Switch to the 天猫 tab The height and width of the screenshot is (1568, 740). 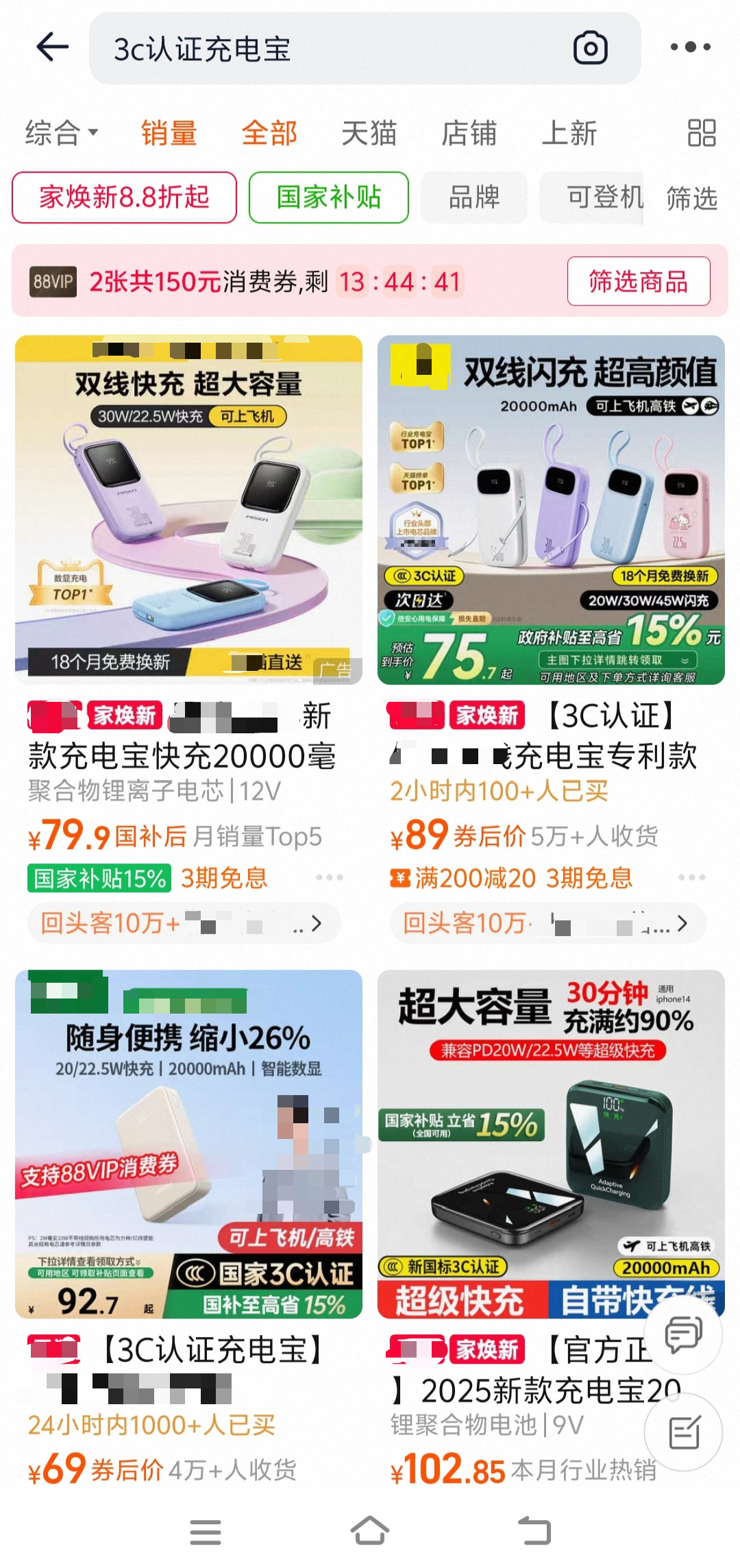click(x=369, y=133)
